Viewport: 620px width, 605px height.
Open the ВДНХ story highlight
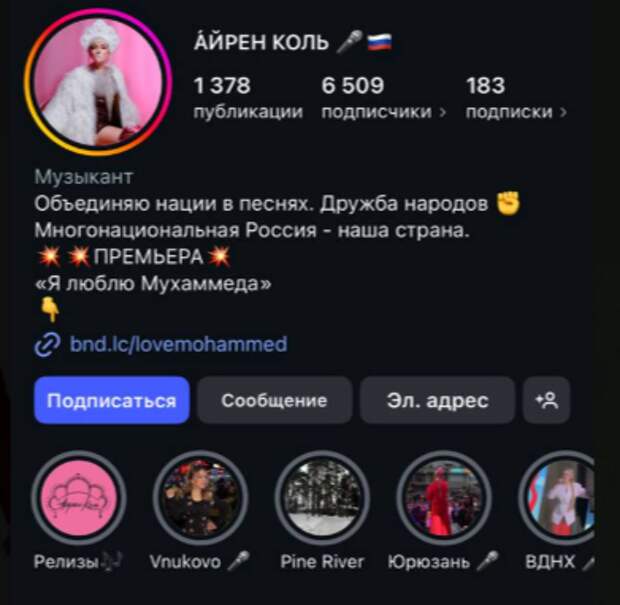[560, 498]
